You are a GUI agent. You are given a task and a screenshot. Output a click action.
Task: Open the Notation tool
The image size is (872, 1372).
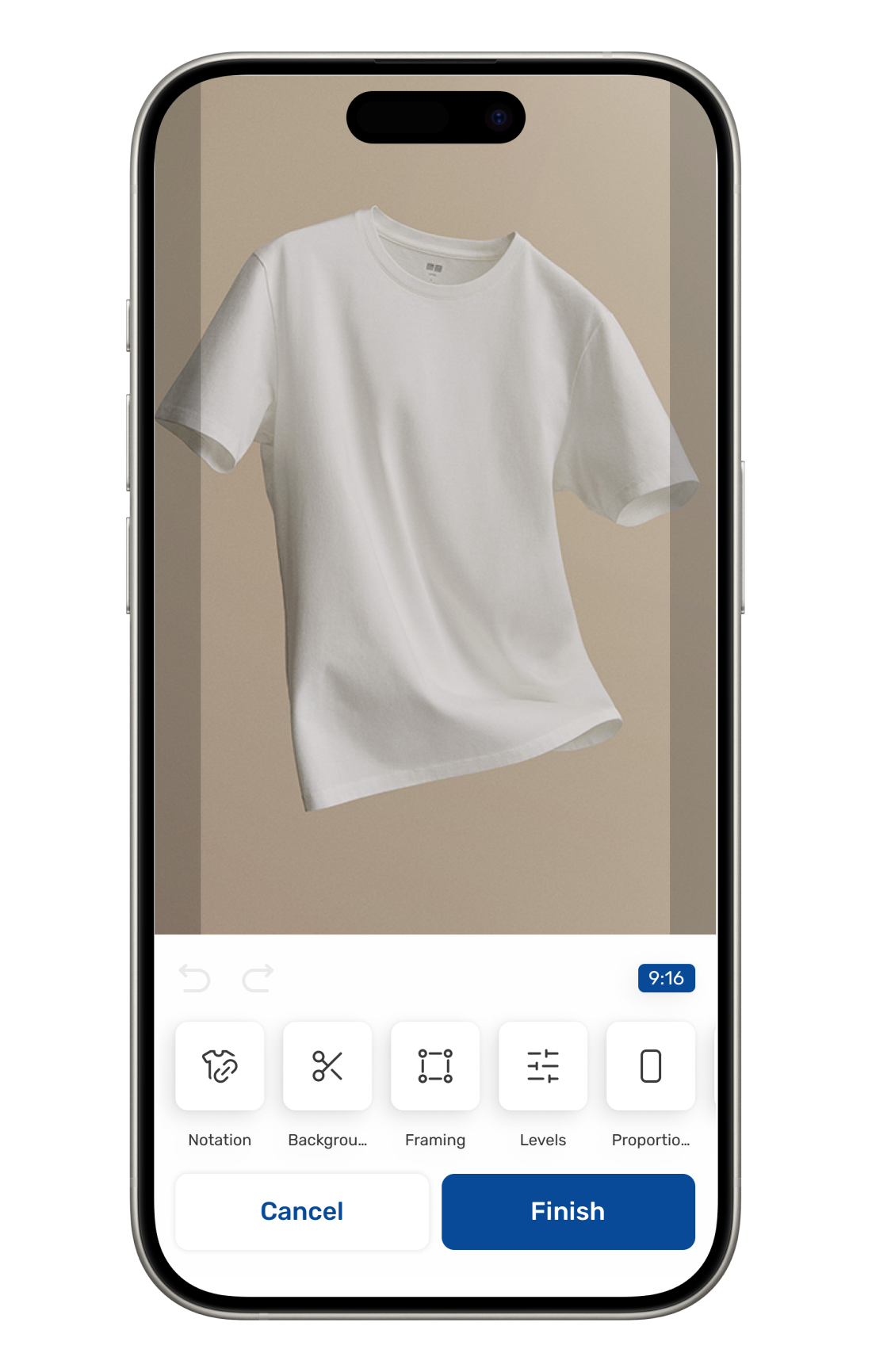(220, 1066)
